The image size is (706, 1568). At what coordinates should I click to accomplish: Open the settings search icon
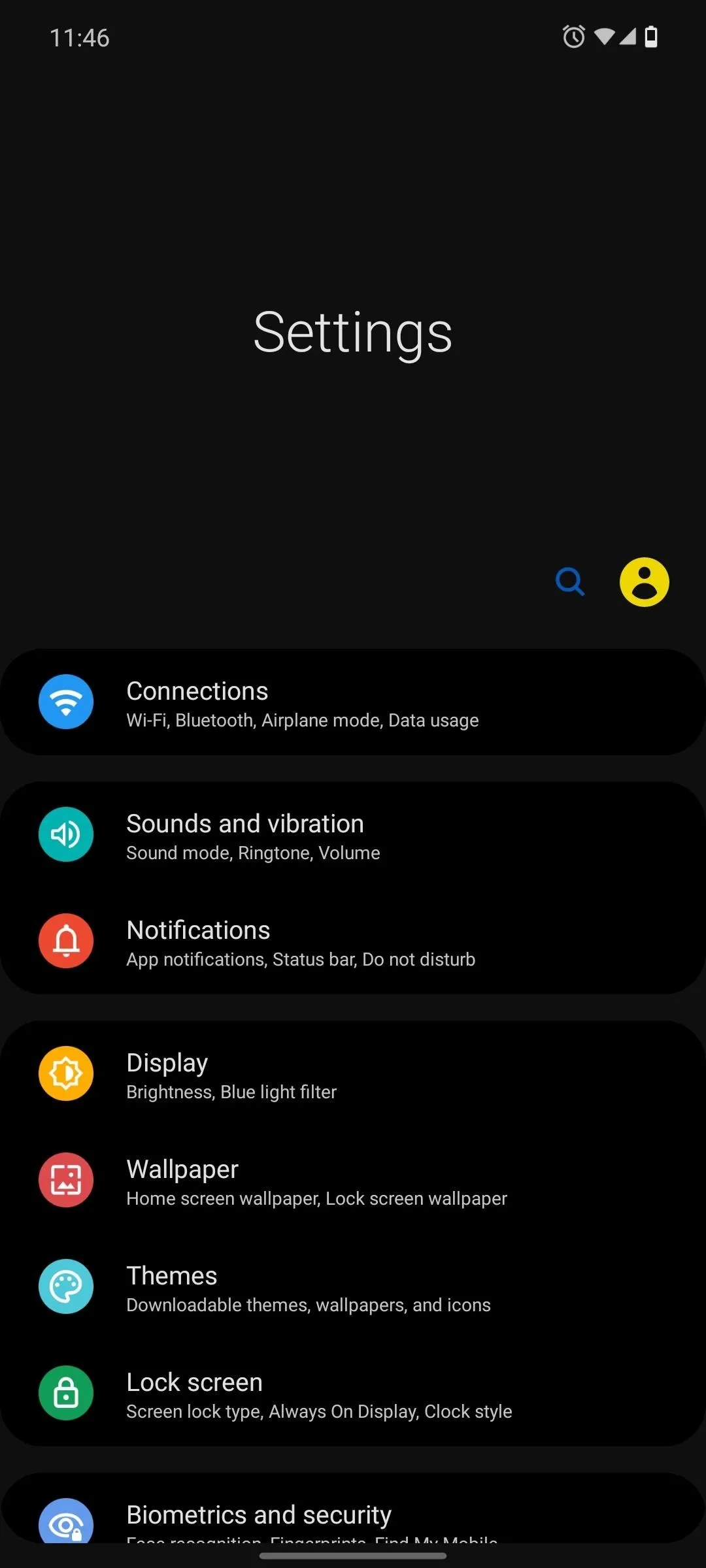[x=570, y=581]
